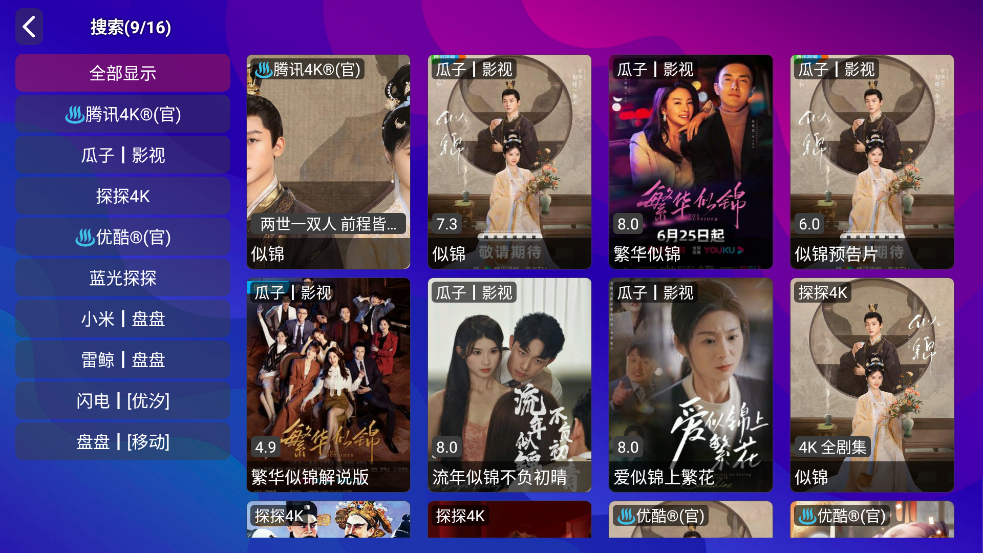The height and width of the screenshot is (553, 983).
Task: Filter results by 腾讯4K®(官)
Action: point(122,114)
